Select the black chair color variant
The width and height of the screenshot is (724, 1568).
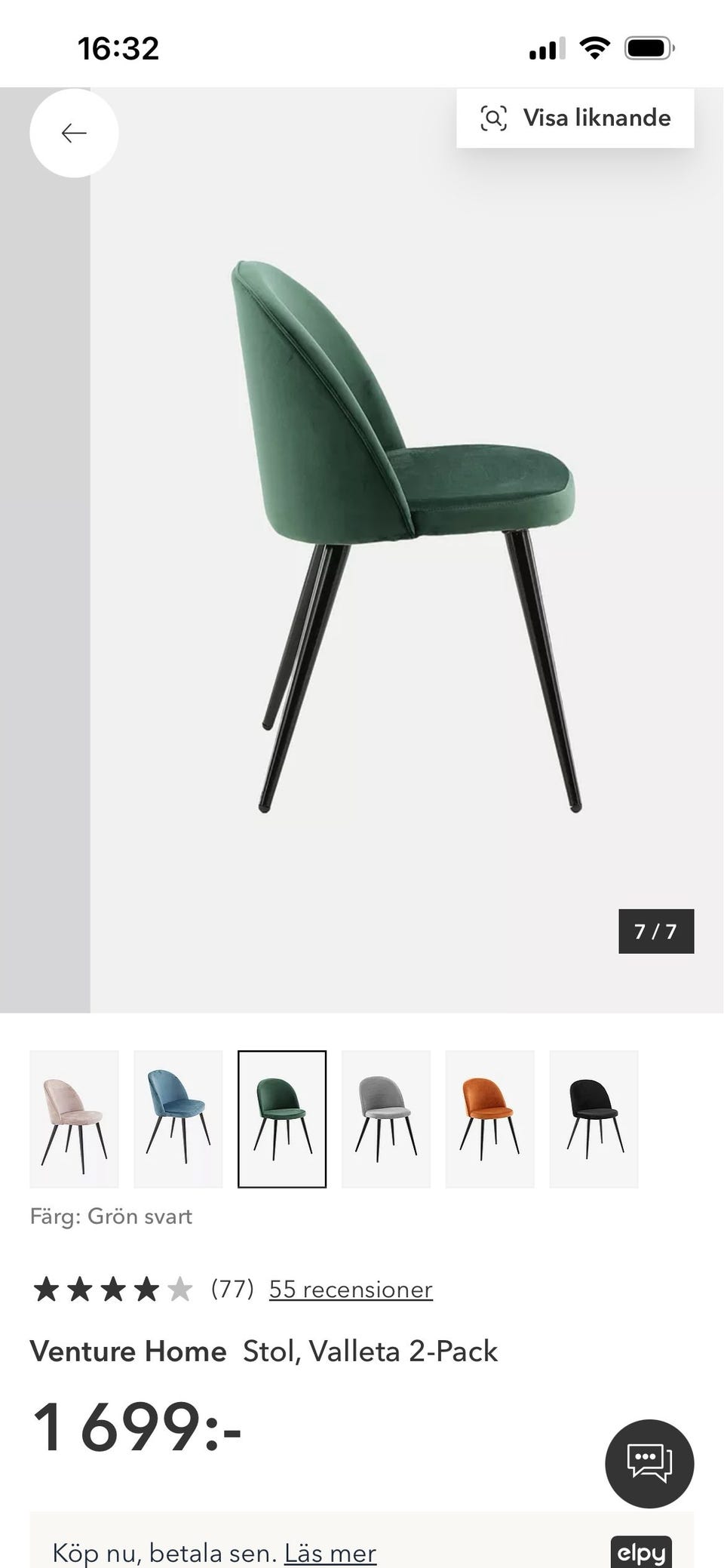point(594,1119)
